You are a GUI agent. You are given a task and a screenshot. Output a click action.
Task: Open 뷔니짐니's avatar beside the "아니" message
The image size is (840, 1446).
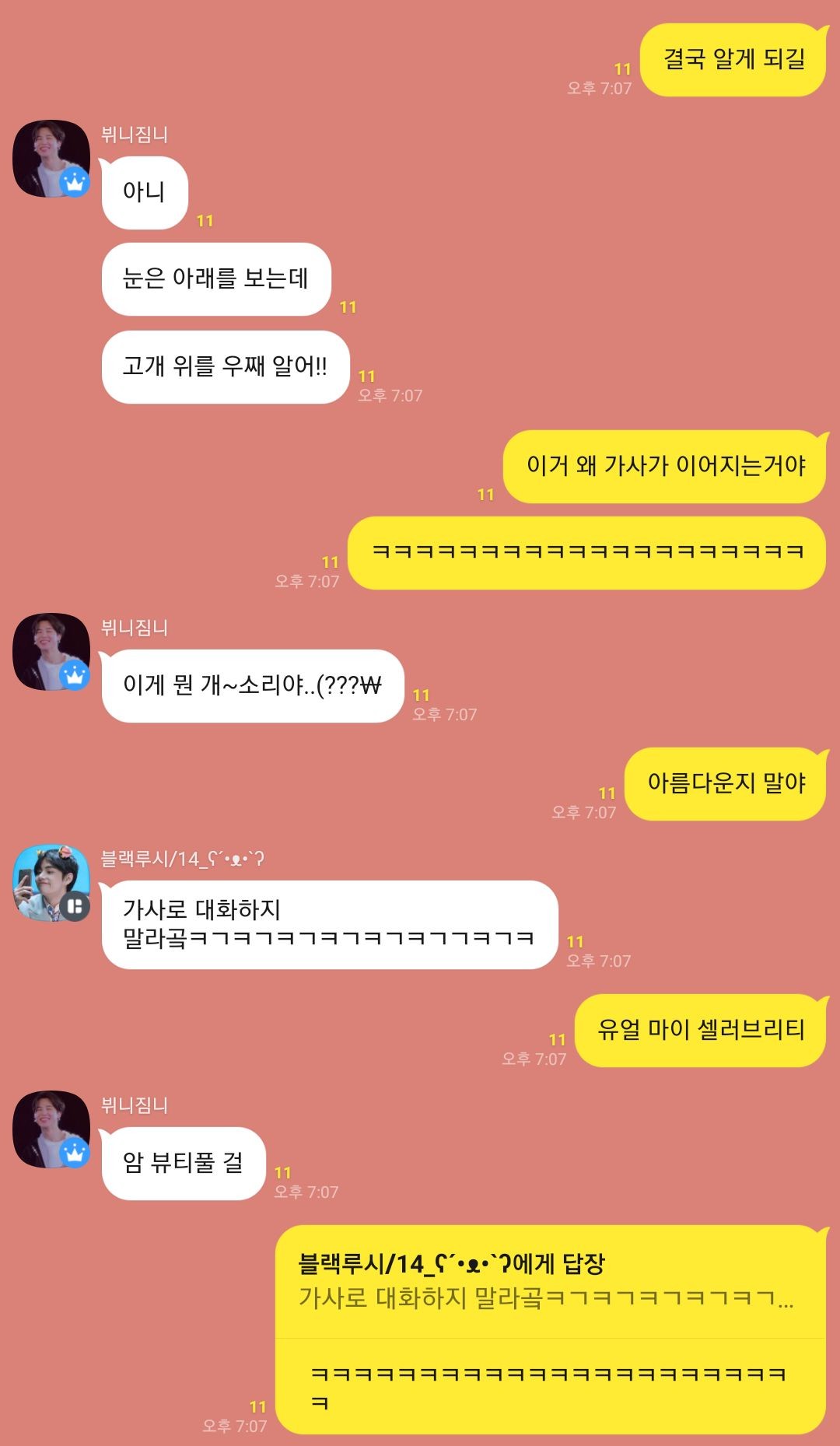point(51,159)
